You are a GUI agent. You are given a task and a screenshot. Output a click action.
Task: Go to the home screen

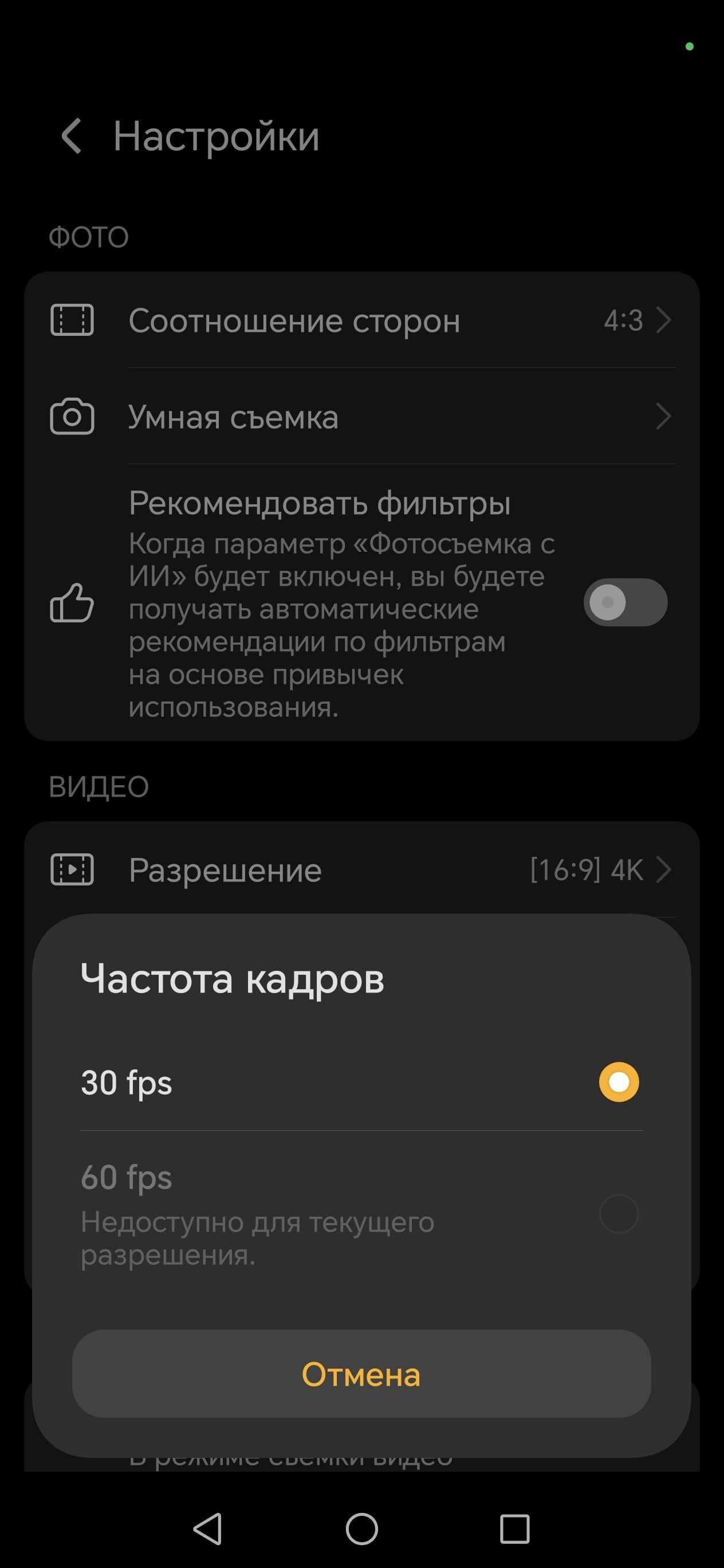361,1528
